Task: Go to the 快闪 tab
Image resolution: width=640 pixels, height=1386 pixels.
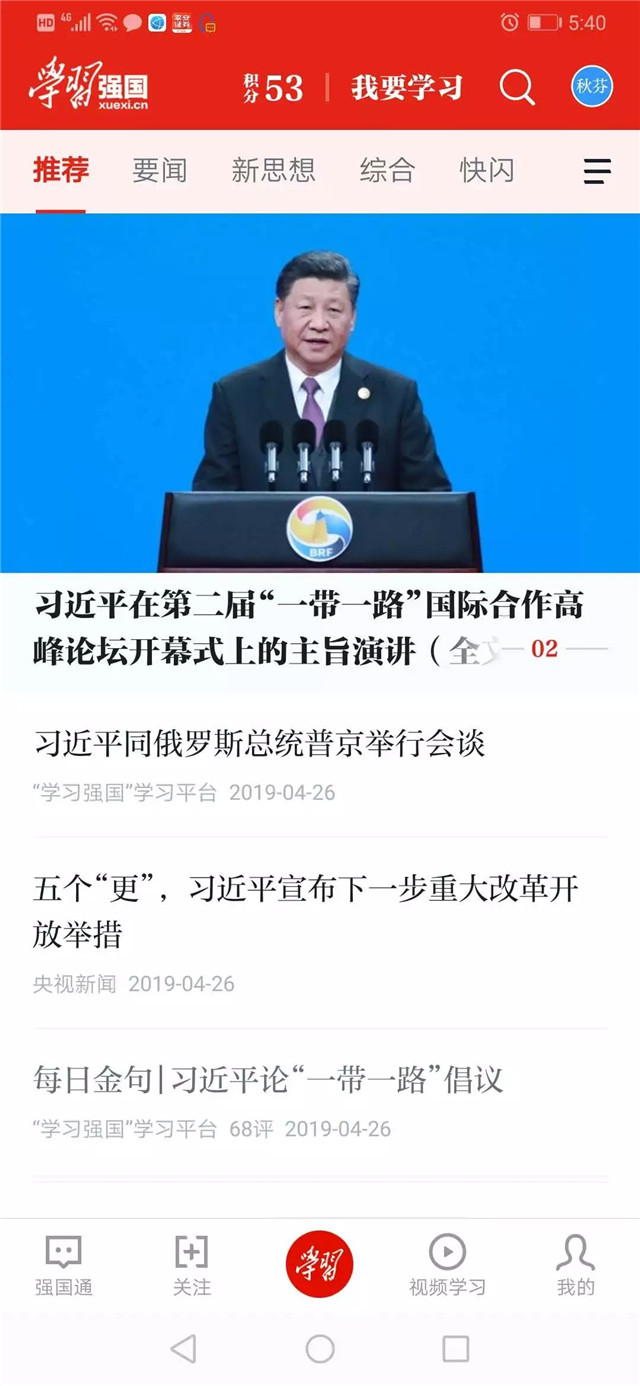Action: (487, 171)
